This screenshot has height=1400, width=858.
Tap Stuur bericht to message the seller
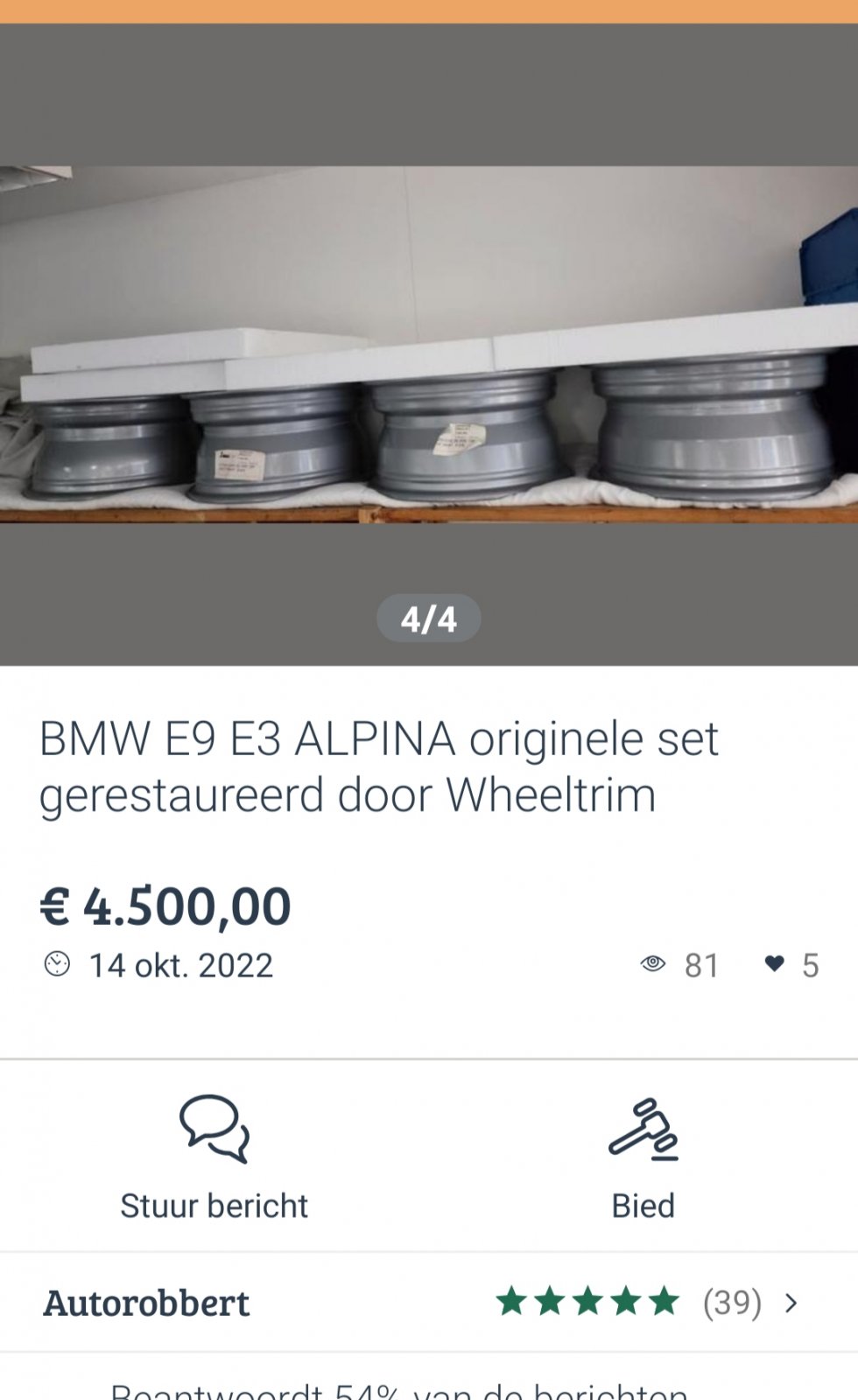pos(214,1157)
